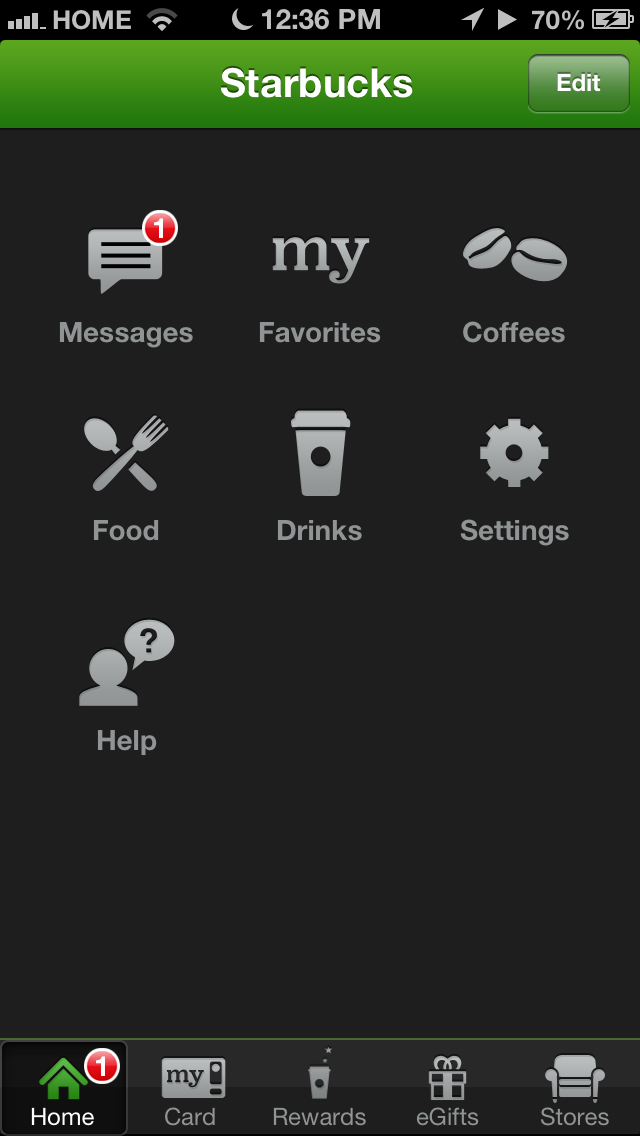Open my Favorites

click(320, 282)
